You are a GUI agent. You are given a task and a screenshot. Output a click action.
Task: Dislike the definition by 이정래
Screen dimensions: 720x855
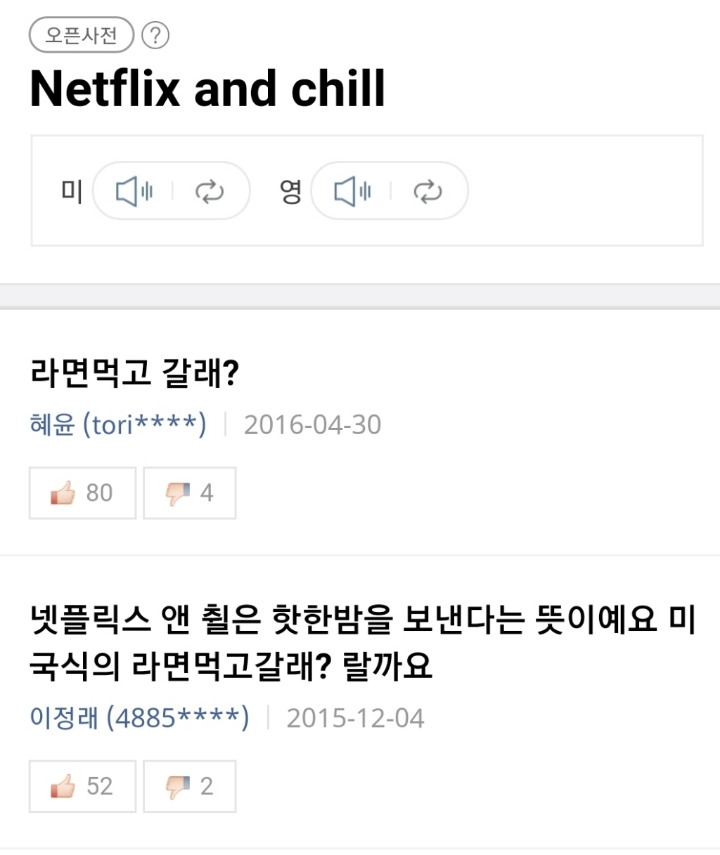(x=190, y=786)
